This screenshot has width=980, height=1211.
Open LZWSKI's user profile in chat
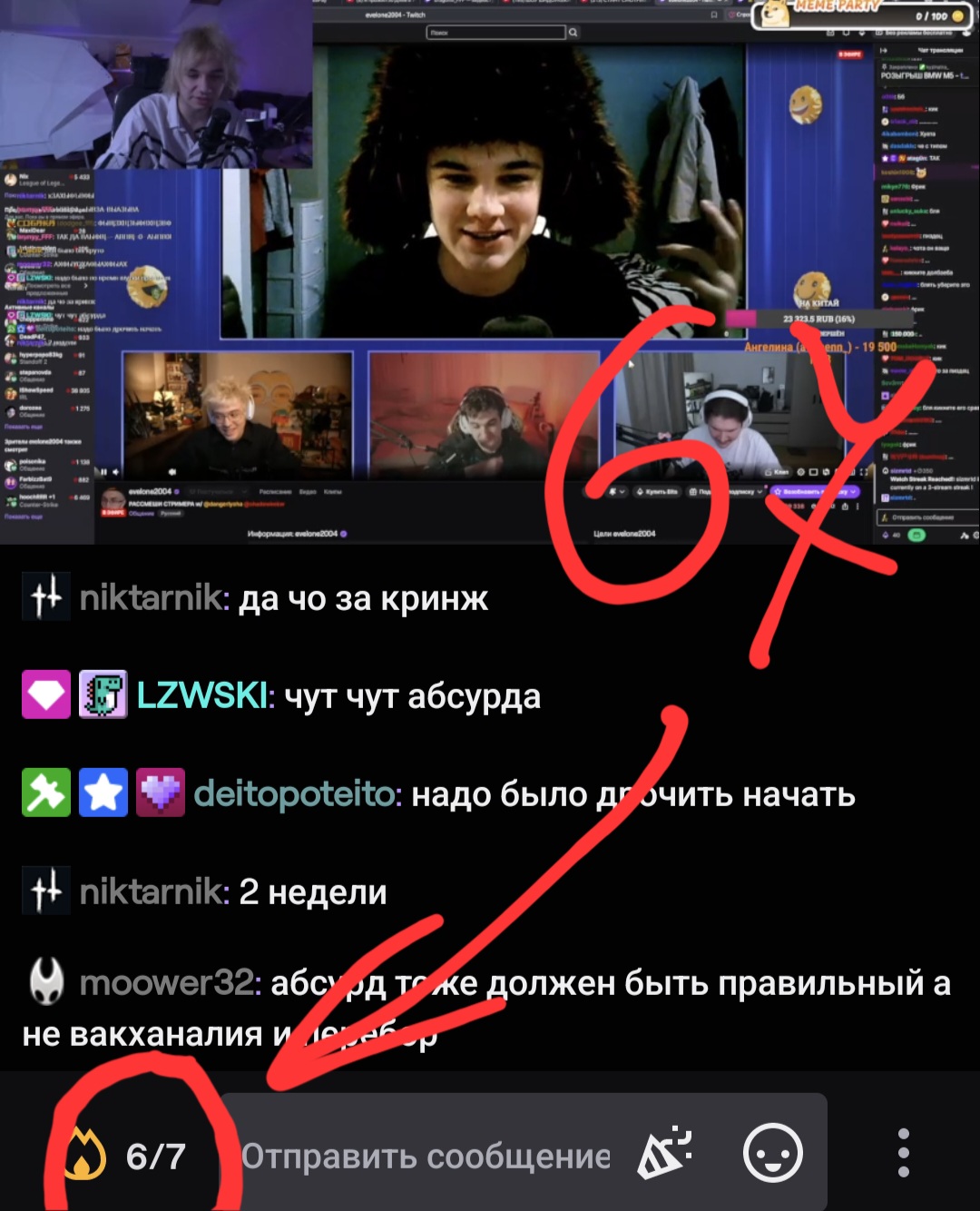pos(204,696)
